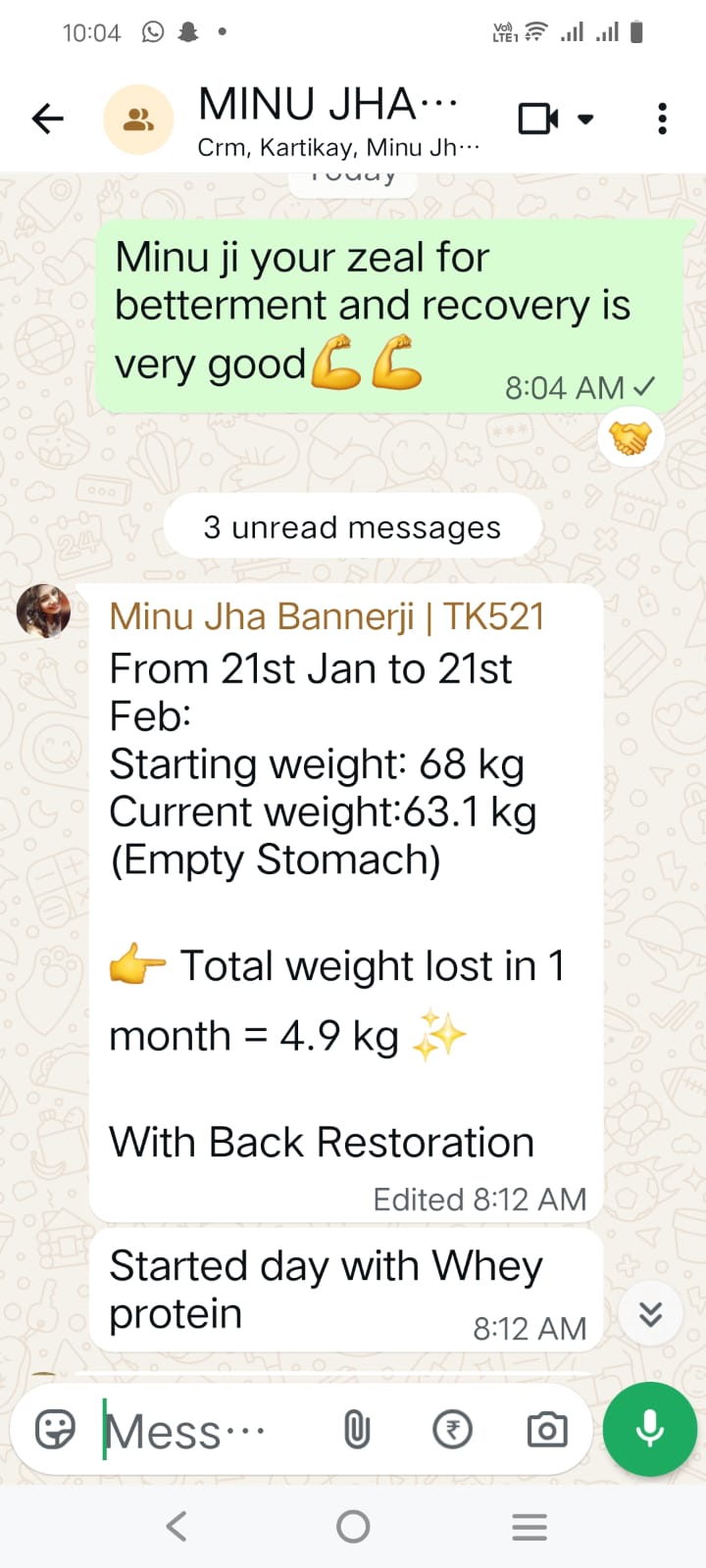Open the rupee payment option
Viewport: 706px width, 1568px height.
click(452, 1430)
